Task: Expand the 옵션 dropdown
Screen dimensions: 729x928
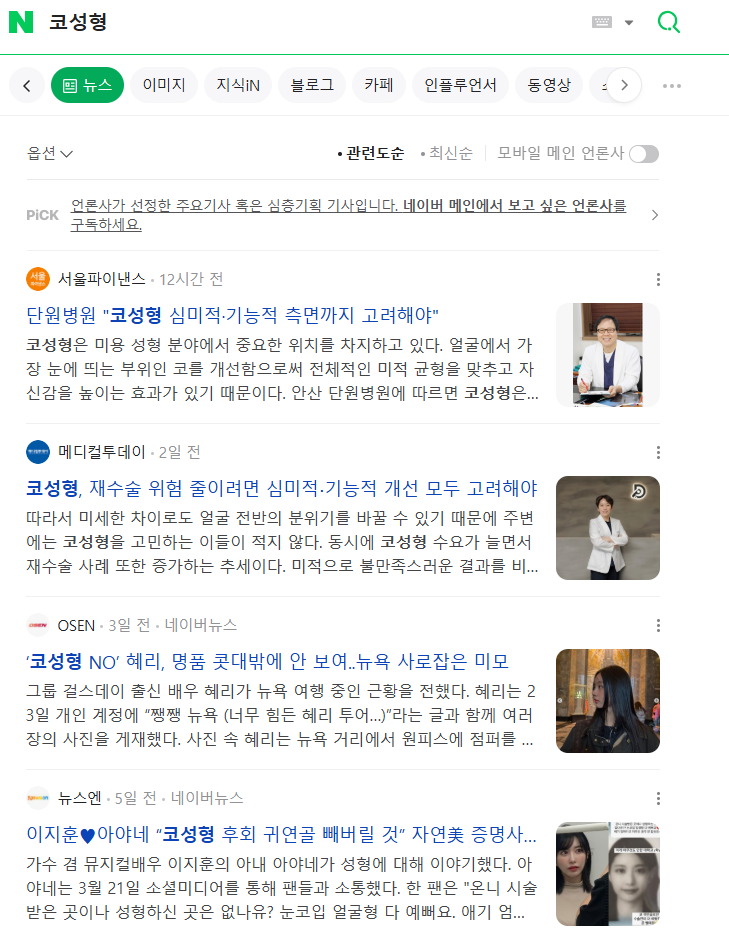Action: (x=50, y=153)
